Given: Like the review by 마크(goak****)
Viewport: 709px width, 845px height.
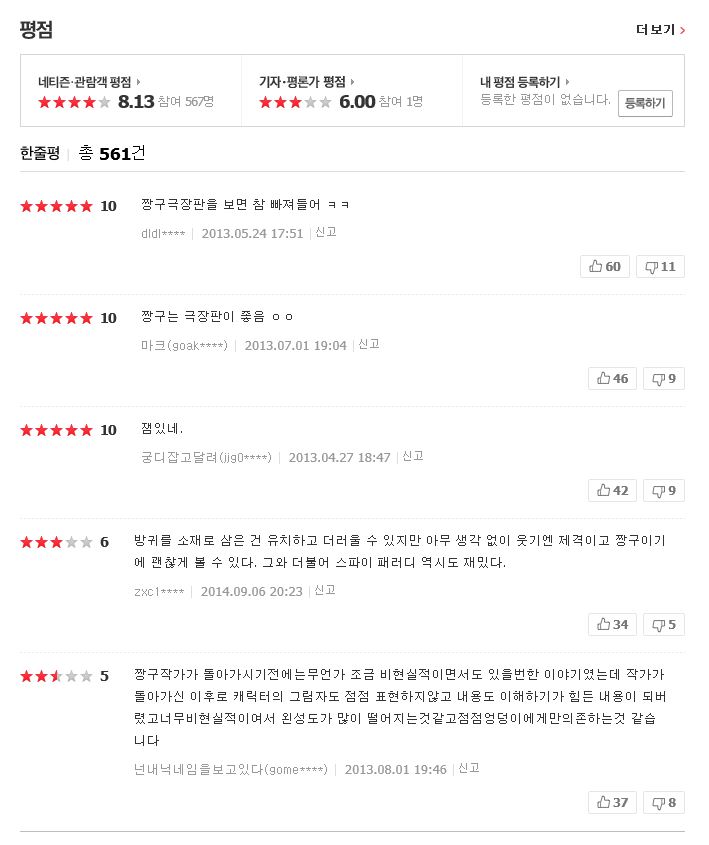Looking at the screenshot, I should pyautogui.click(x=612, y=378).
